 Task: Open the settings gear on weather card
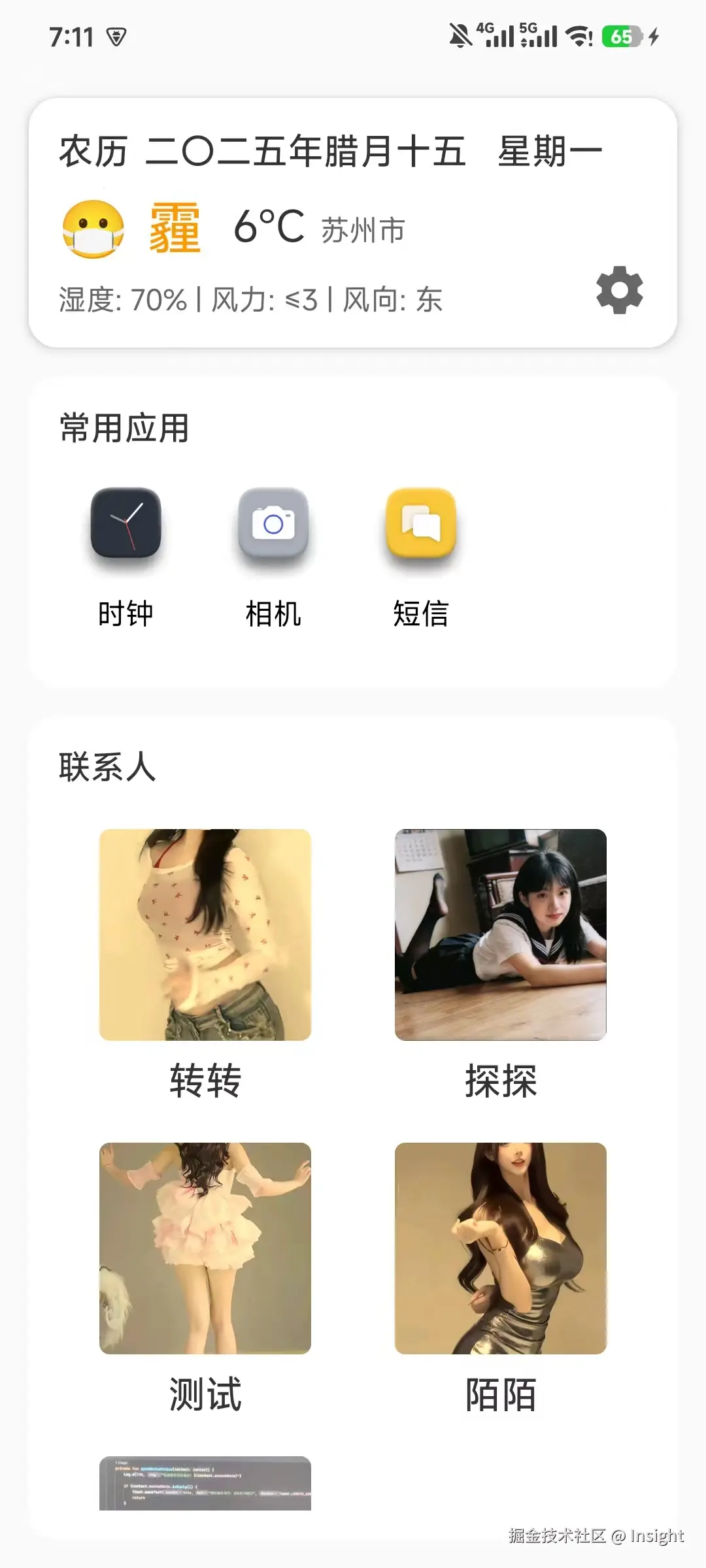619,290
